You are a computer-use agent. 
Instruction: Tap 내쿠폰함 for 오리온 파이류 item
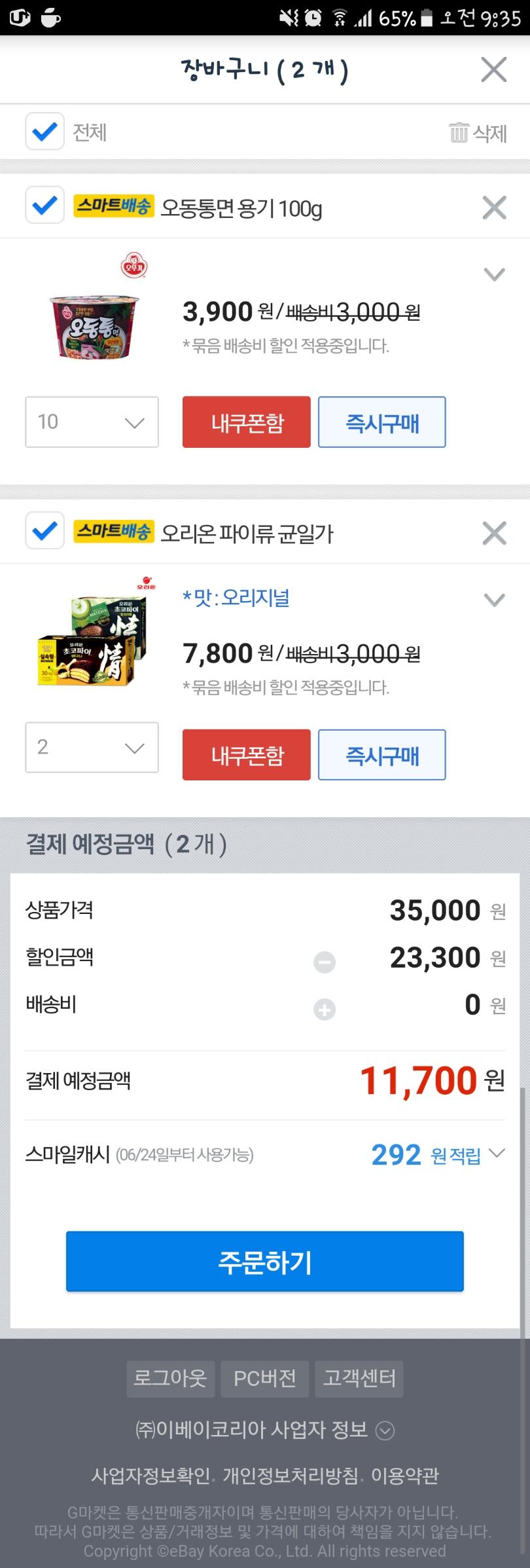point(246,755)
